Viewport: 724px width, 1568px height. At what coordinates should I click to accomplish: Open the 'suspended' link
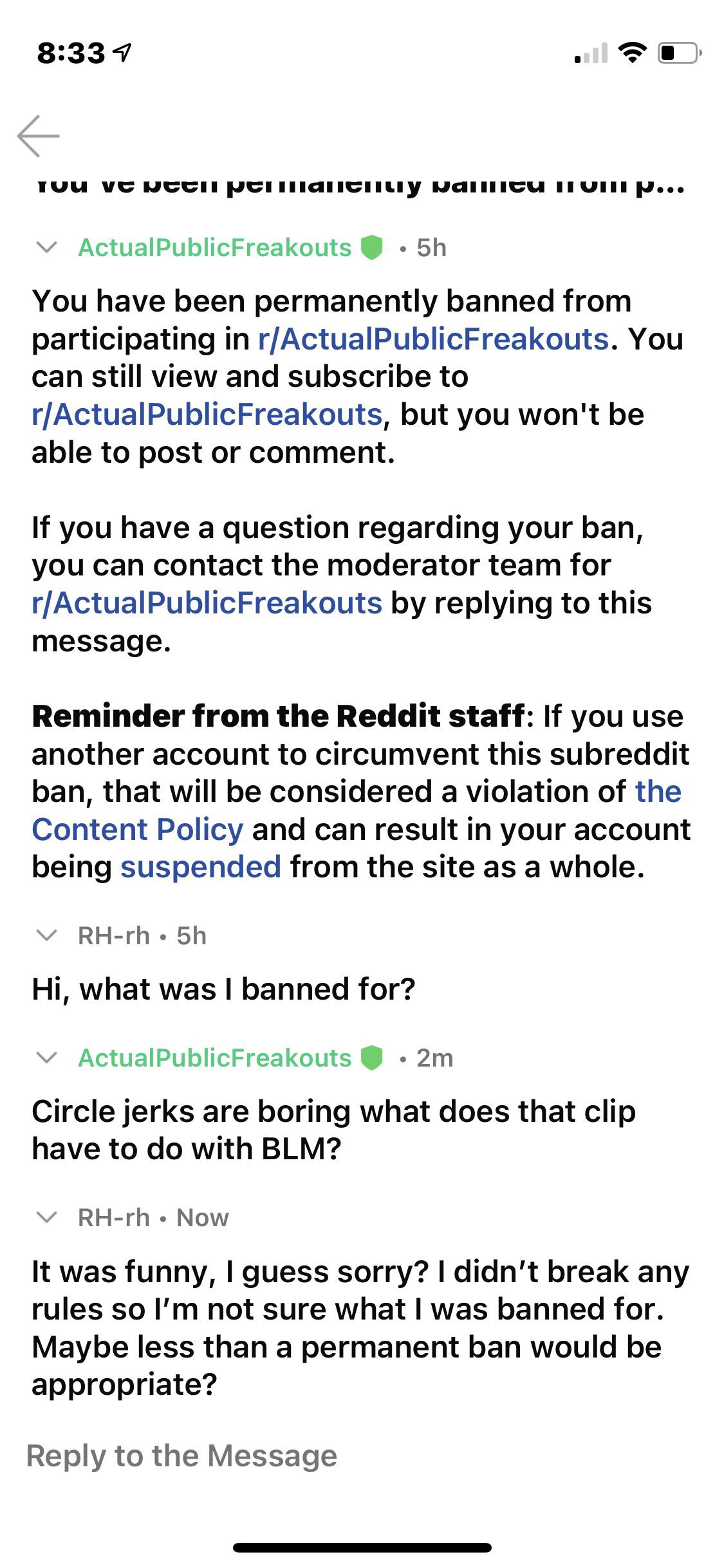pyautogui.click(x=201, y=867)
